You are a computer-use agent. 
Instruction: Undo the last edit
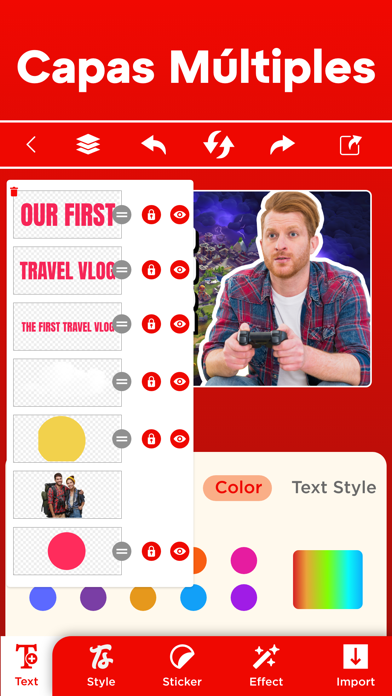154,145
